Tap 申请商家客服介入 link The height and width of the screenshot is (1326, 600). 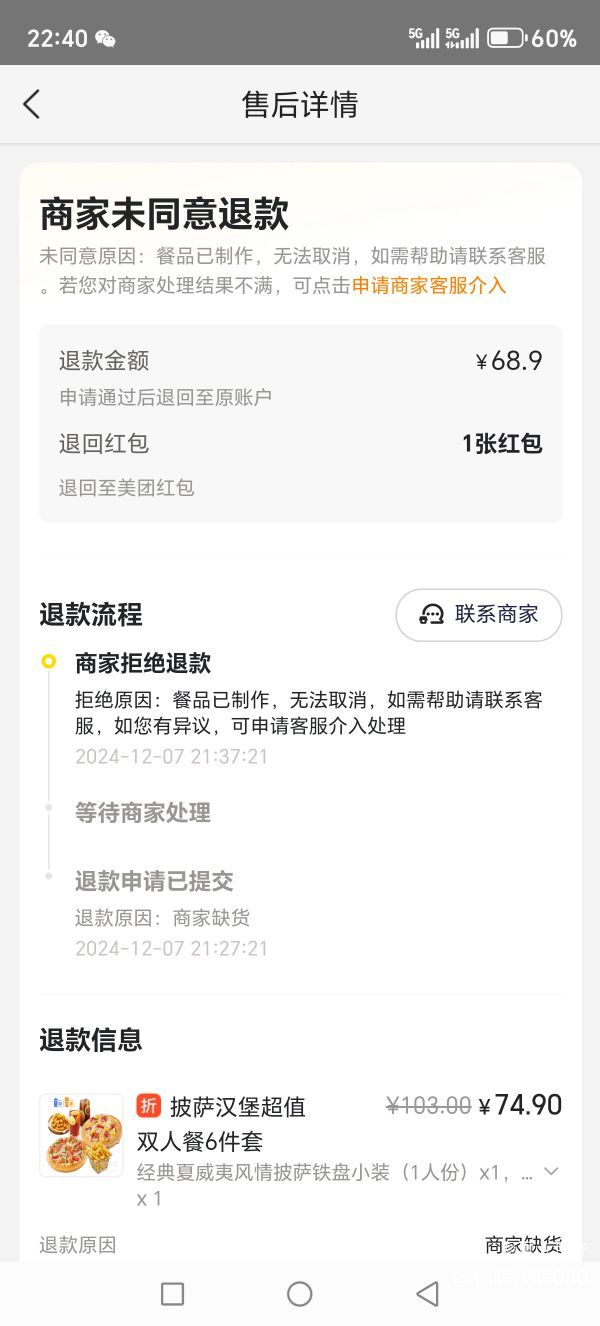click(x=429, y=286)
